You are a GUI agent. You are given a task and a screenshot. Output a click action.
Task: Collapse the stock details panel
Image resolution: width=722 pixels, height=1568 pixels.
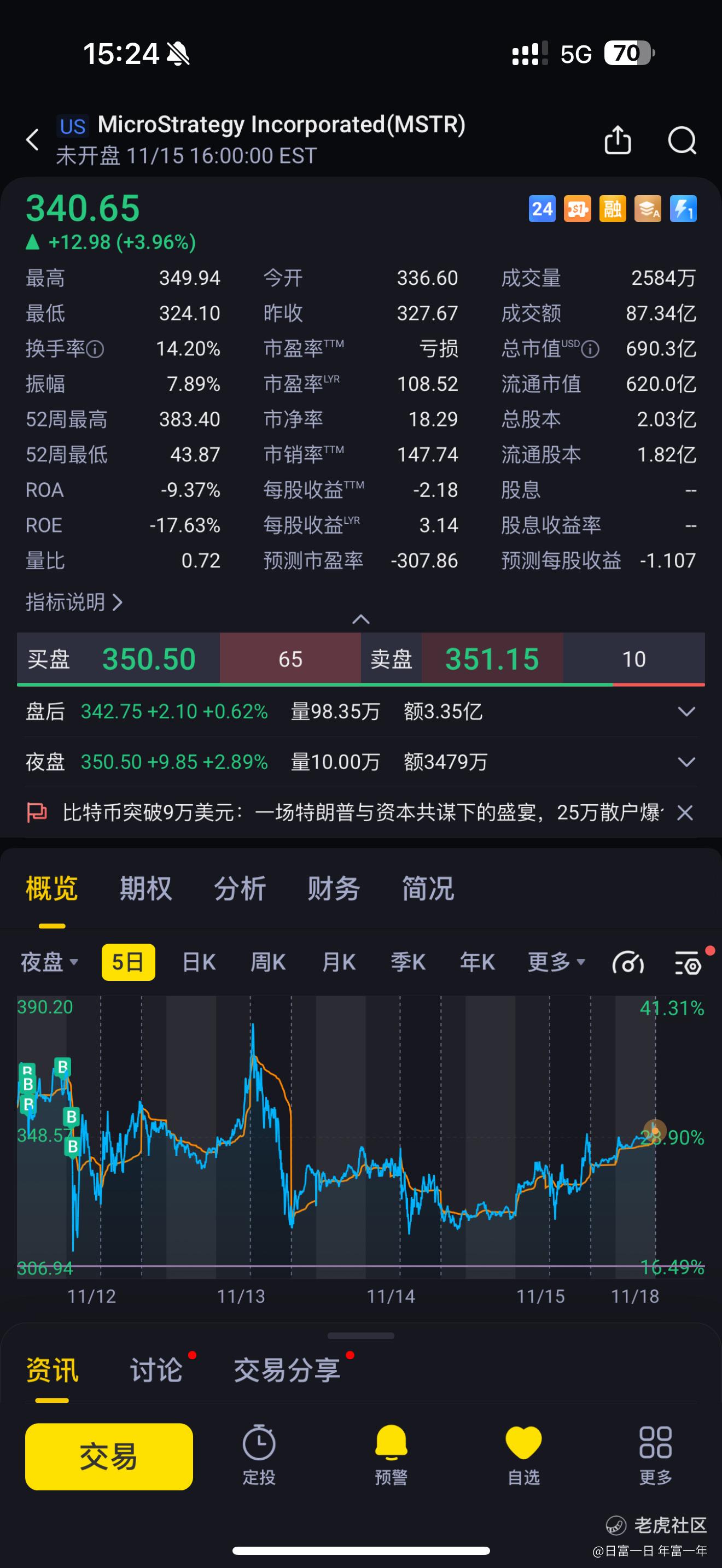(361, 619)
